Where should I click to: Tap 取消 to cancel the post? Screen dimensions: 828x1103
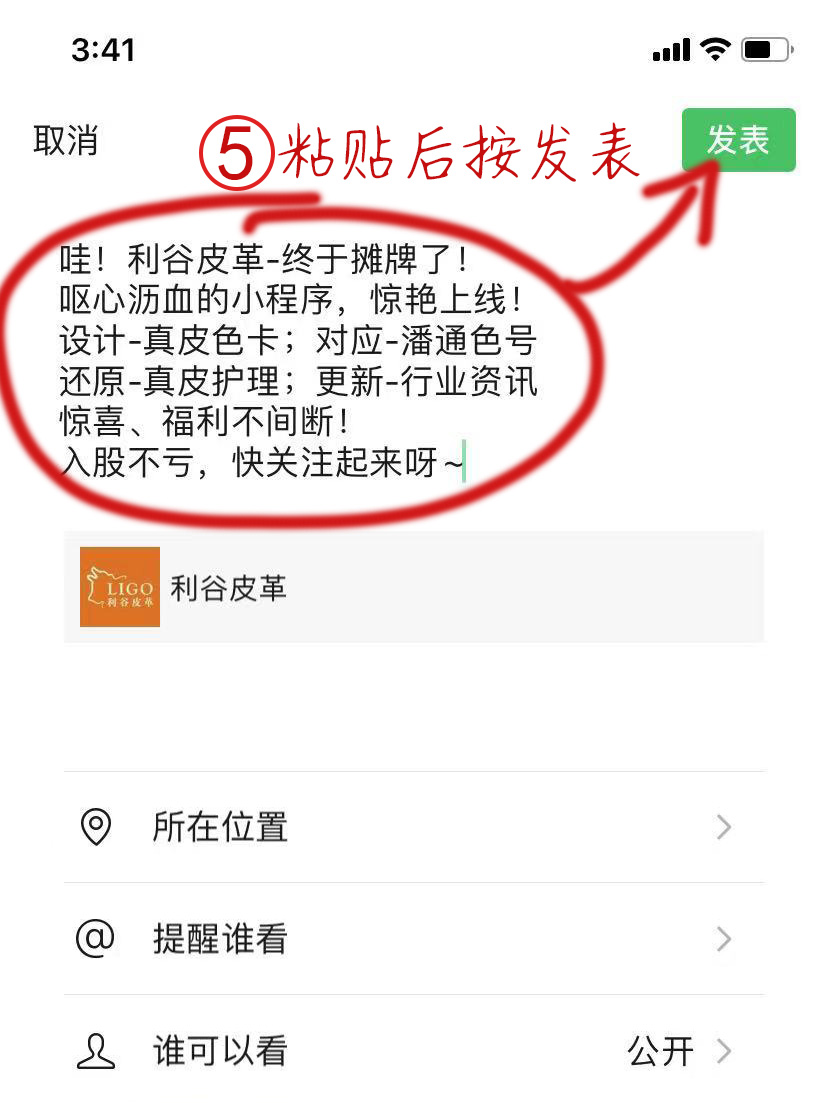tap(66, 141)
